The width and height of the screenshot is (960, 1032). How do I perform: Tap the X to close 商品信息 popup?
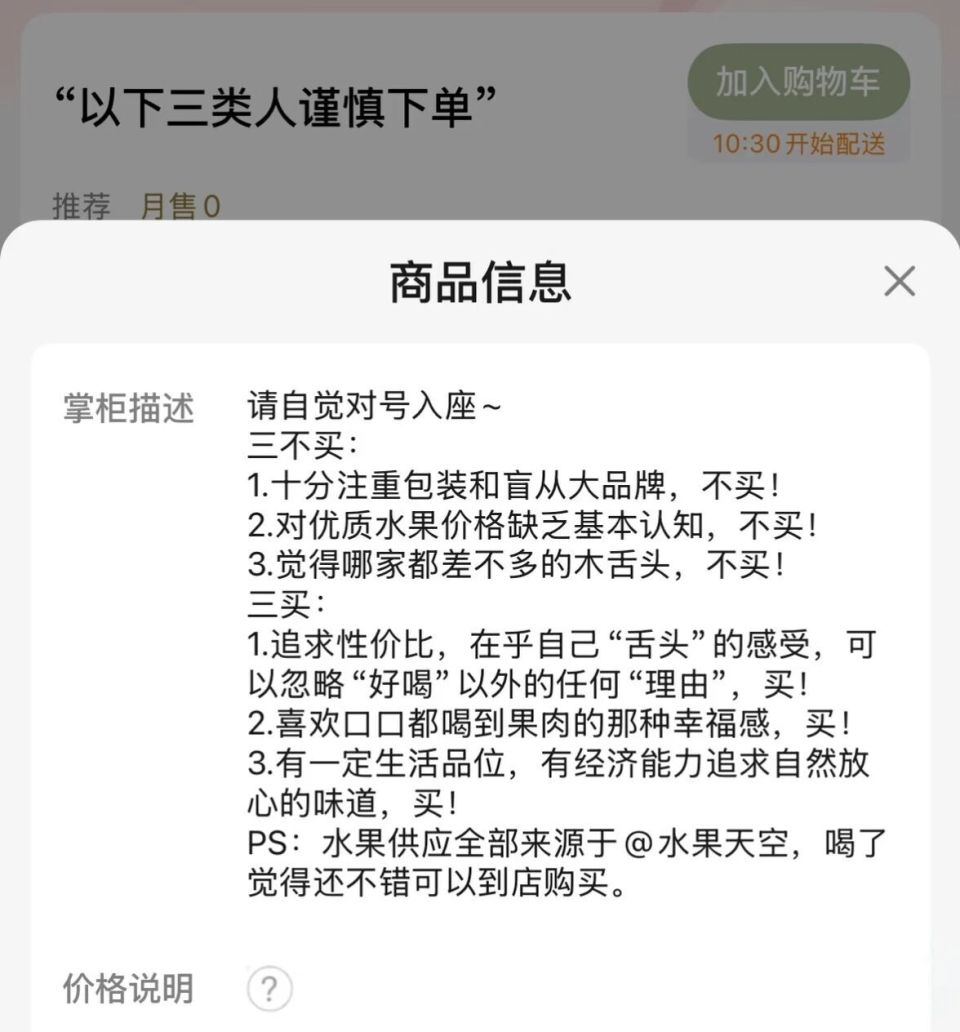coord(899,282)
